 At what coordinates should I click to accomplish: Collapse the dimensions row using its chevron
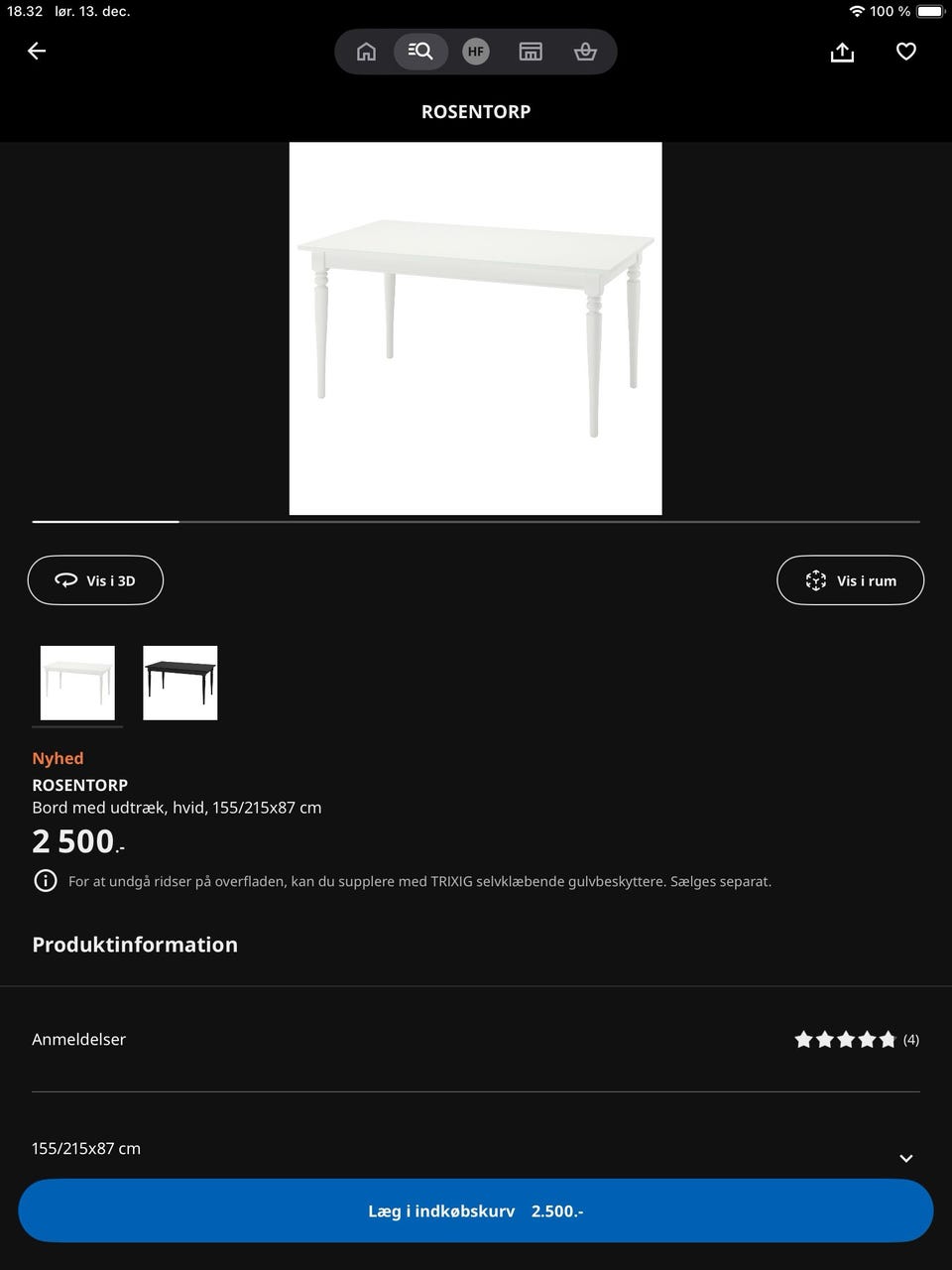pos(905,1157)
